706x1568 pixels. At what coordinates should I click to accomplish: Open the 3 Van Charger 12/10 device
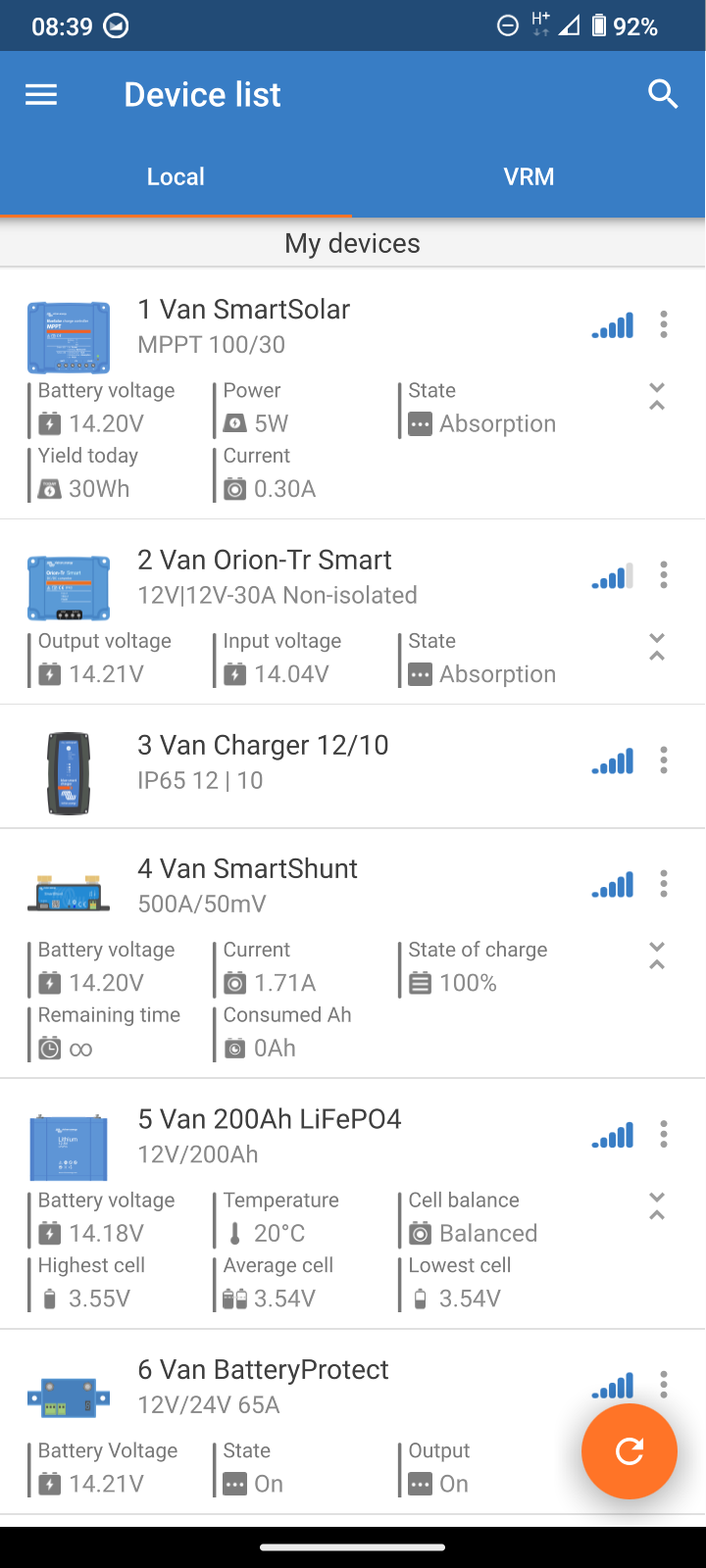(263, 746)
